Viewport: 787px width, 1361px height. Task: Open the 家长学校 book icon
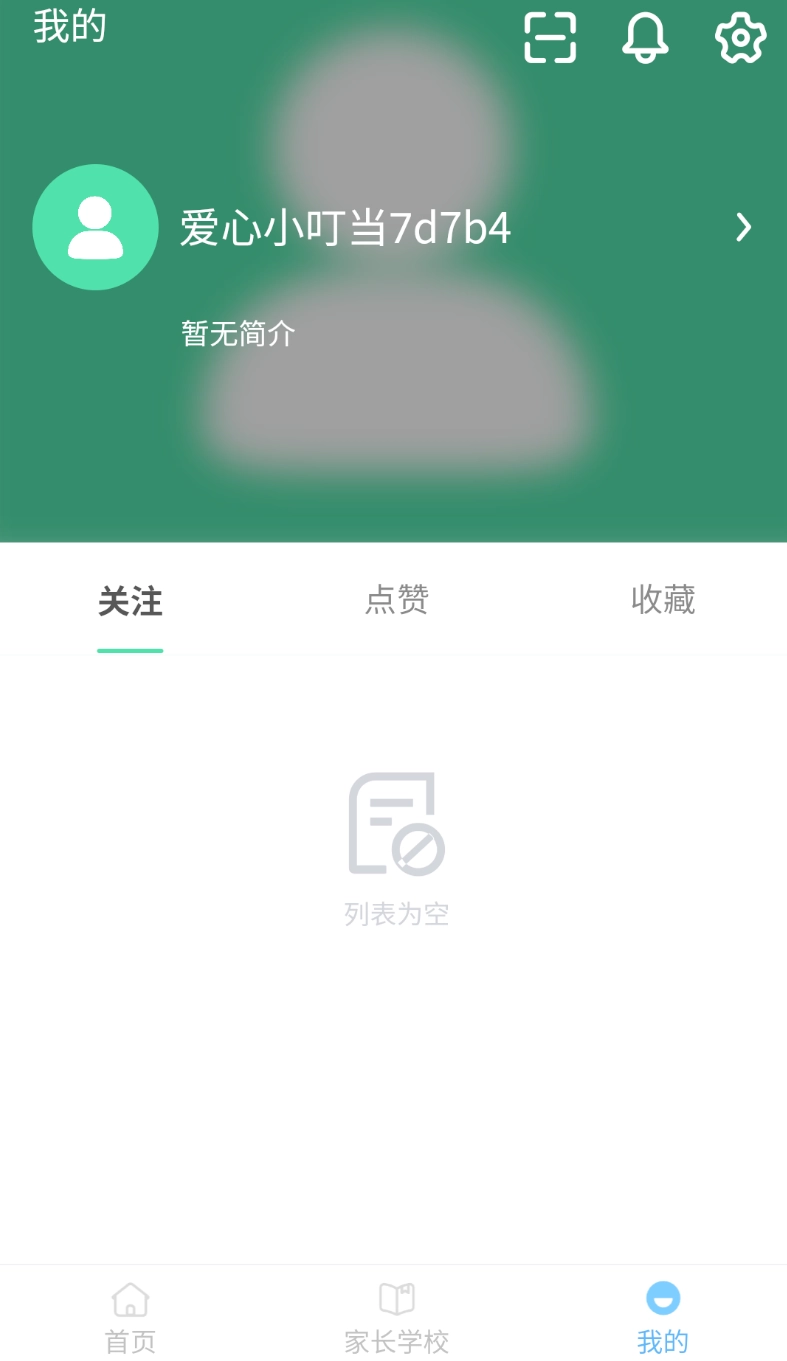point(396,1299)
